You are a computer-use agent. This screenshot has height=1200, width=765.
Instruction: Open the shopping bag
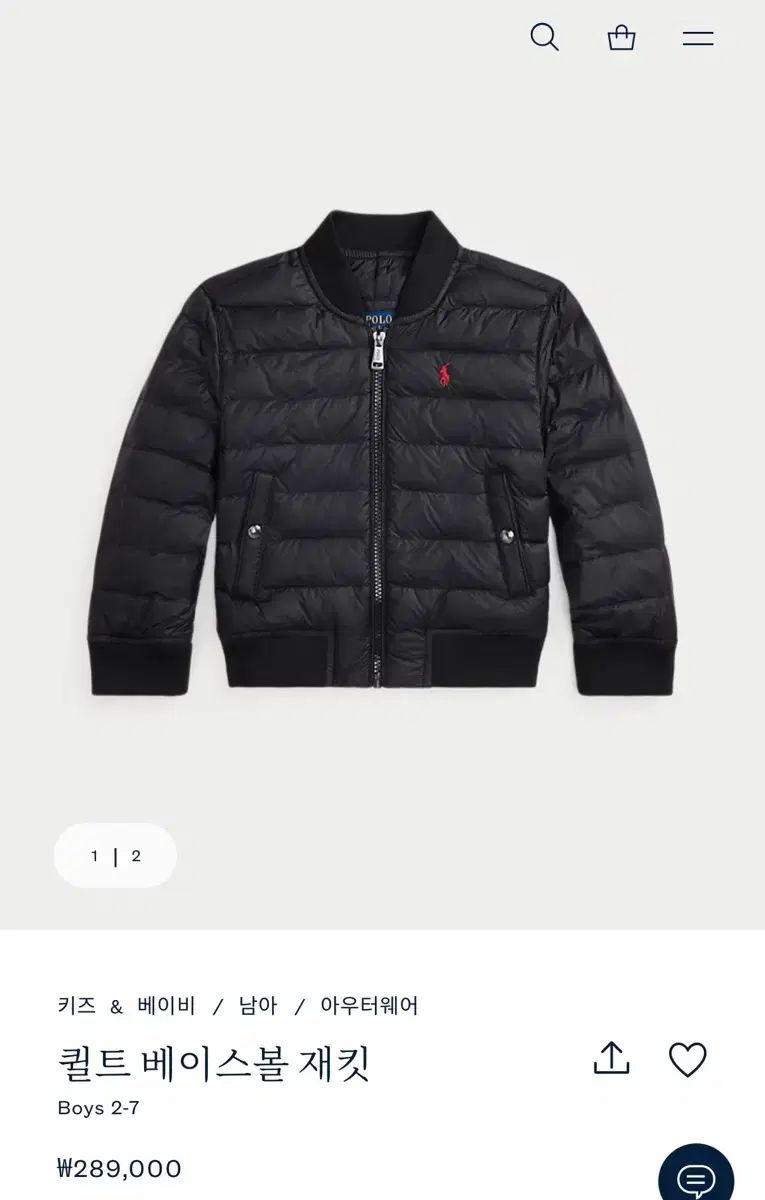[x=621, y=38]
